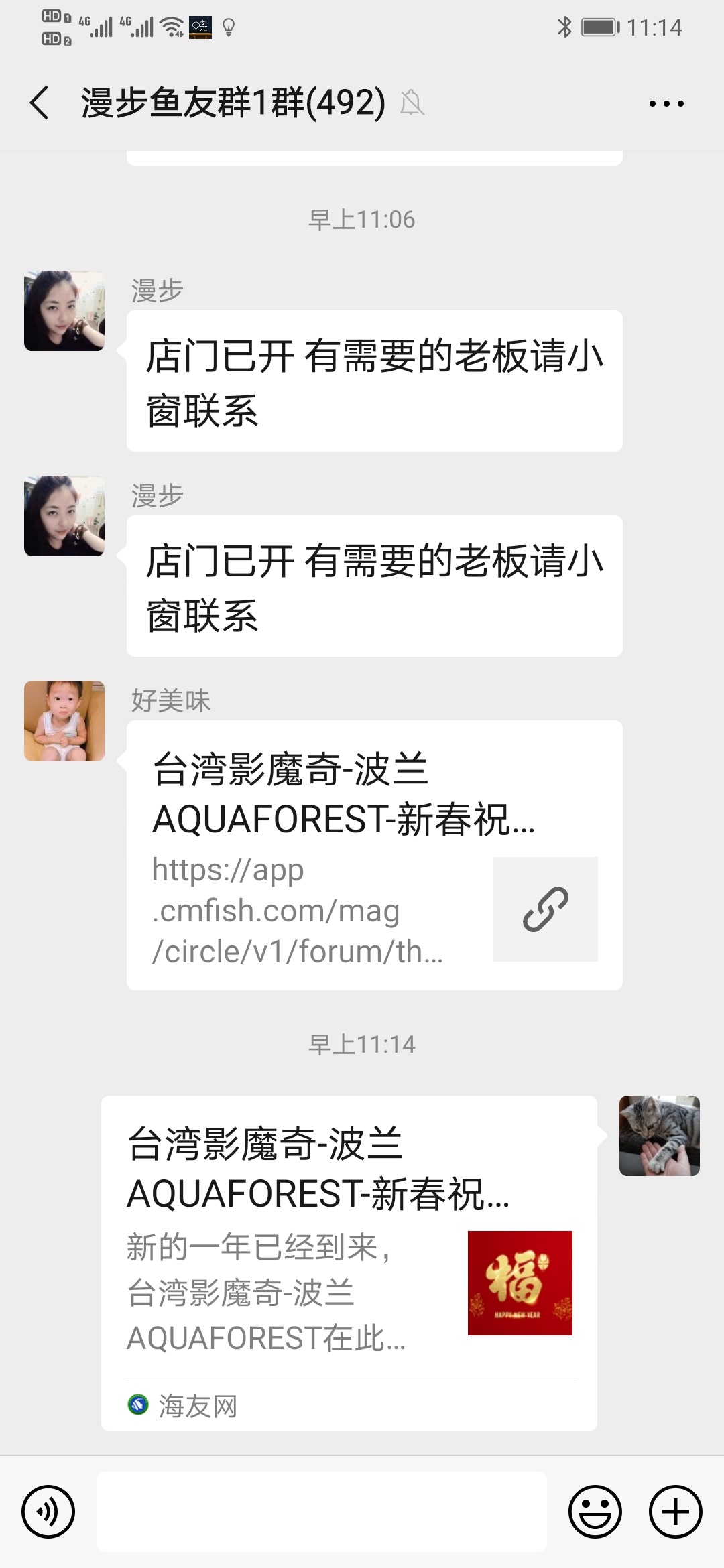Open the shared 海友网 article card

(349, 1263)
